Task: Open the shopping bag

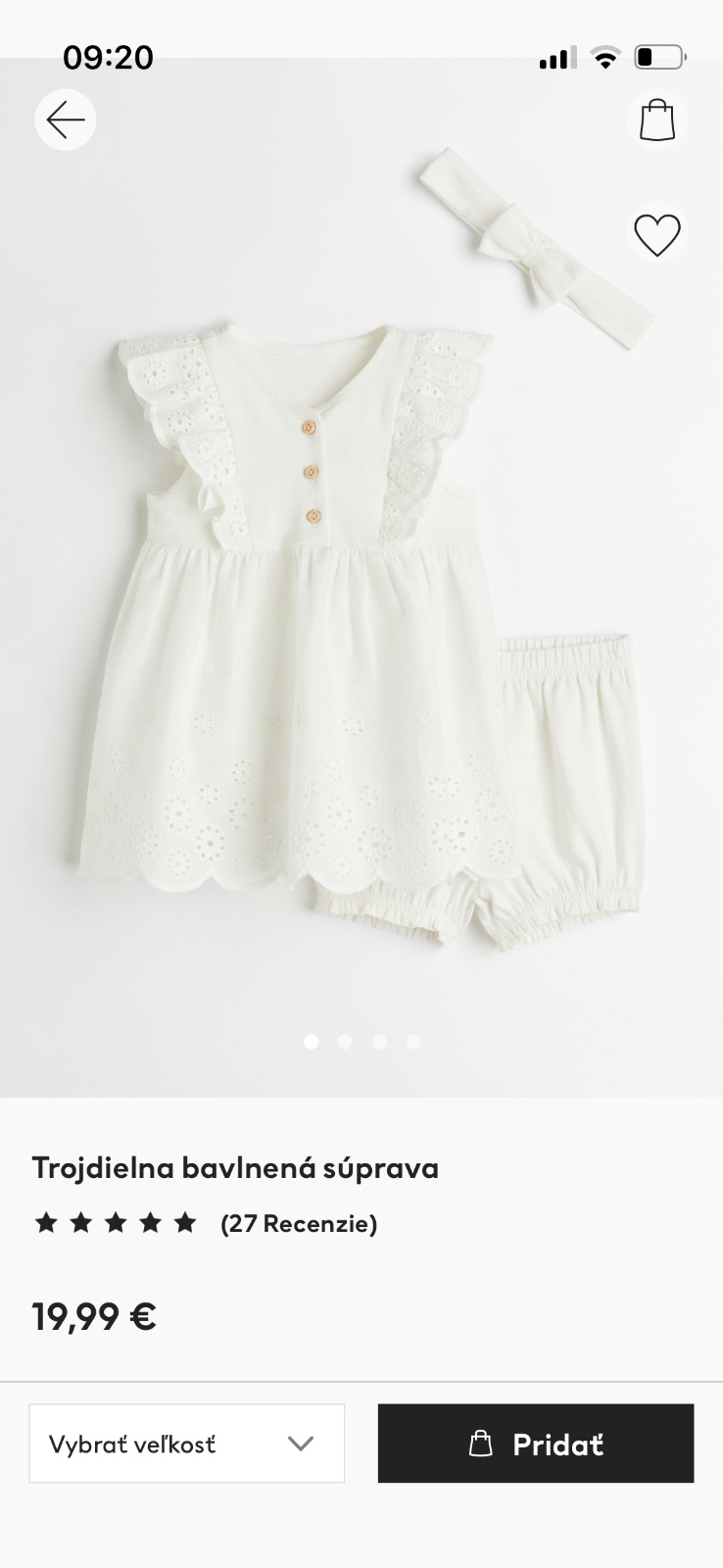Action: [657, 121]
